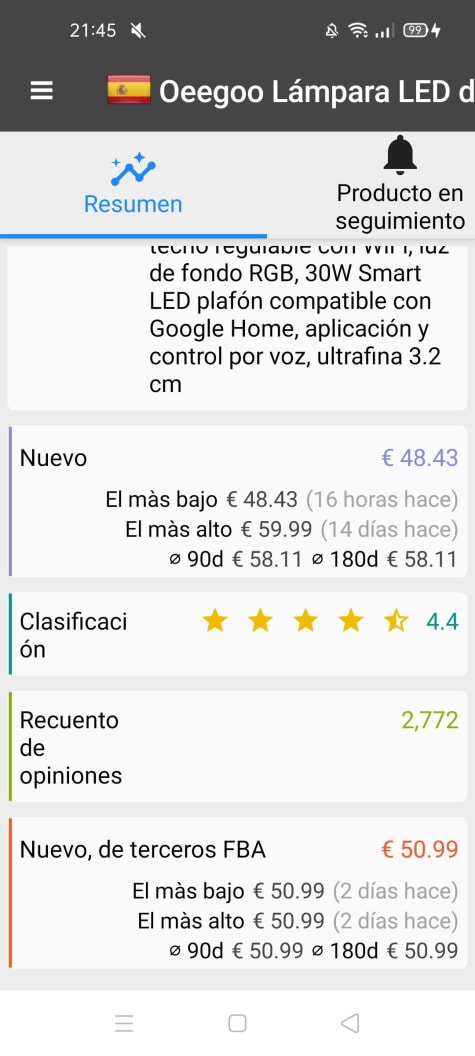Open the Nuevo price card
This screenshot has height=1056, width=475.
click(238, 501)
